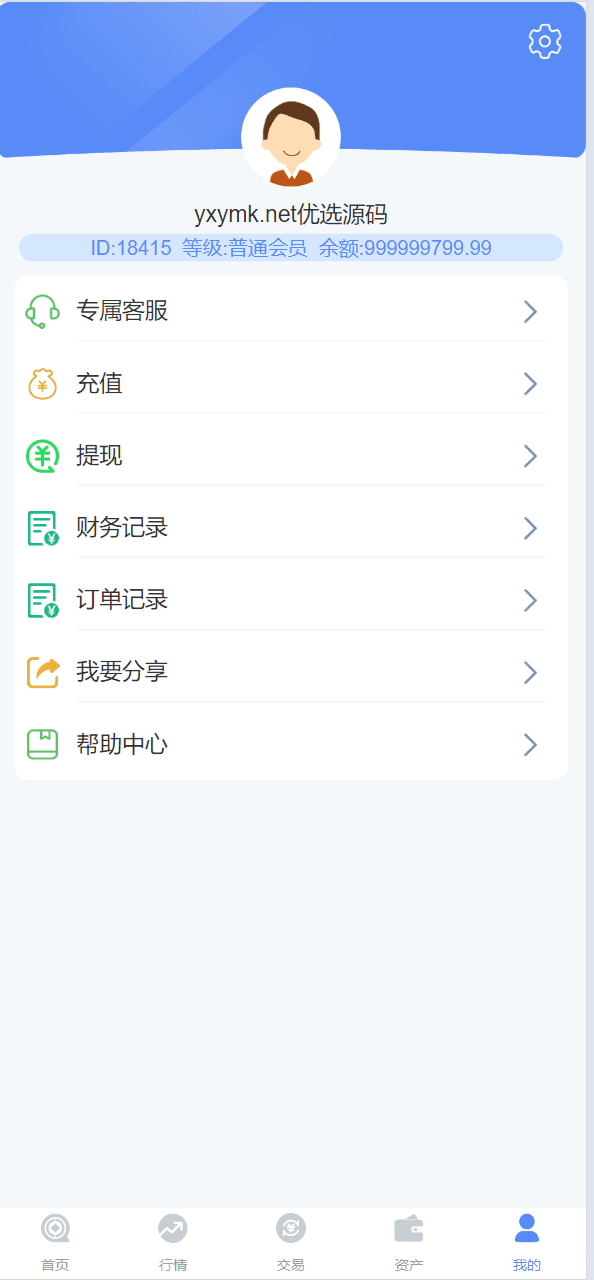Open the 提现 withdrawal row
Image resolution: width=594 pixels, height=1280 pixels.
click(x=291, y=456)
